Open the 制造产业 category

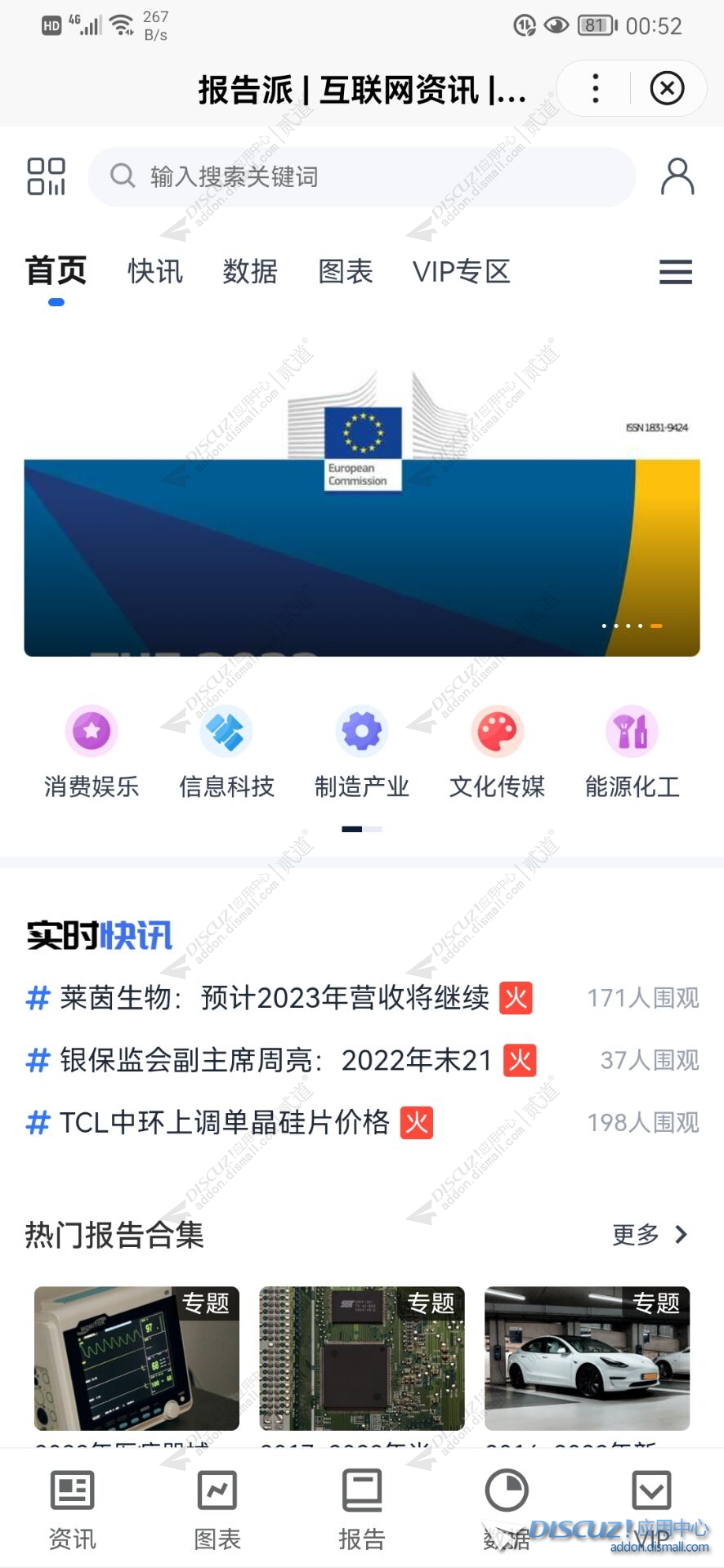click(x=362, y=751)
